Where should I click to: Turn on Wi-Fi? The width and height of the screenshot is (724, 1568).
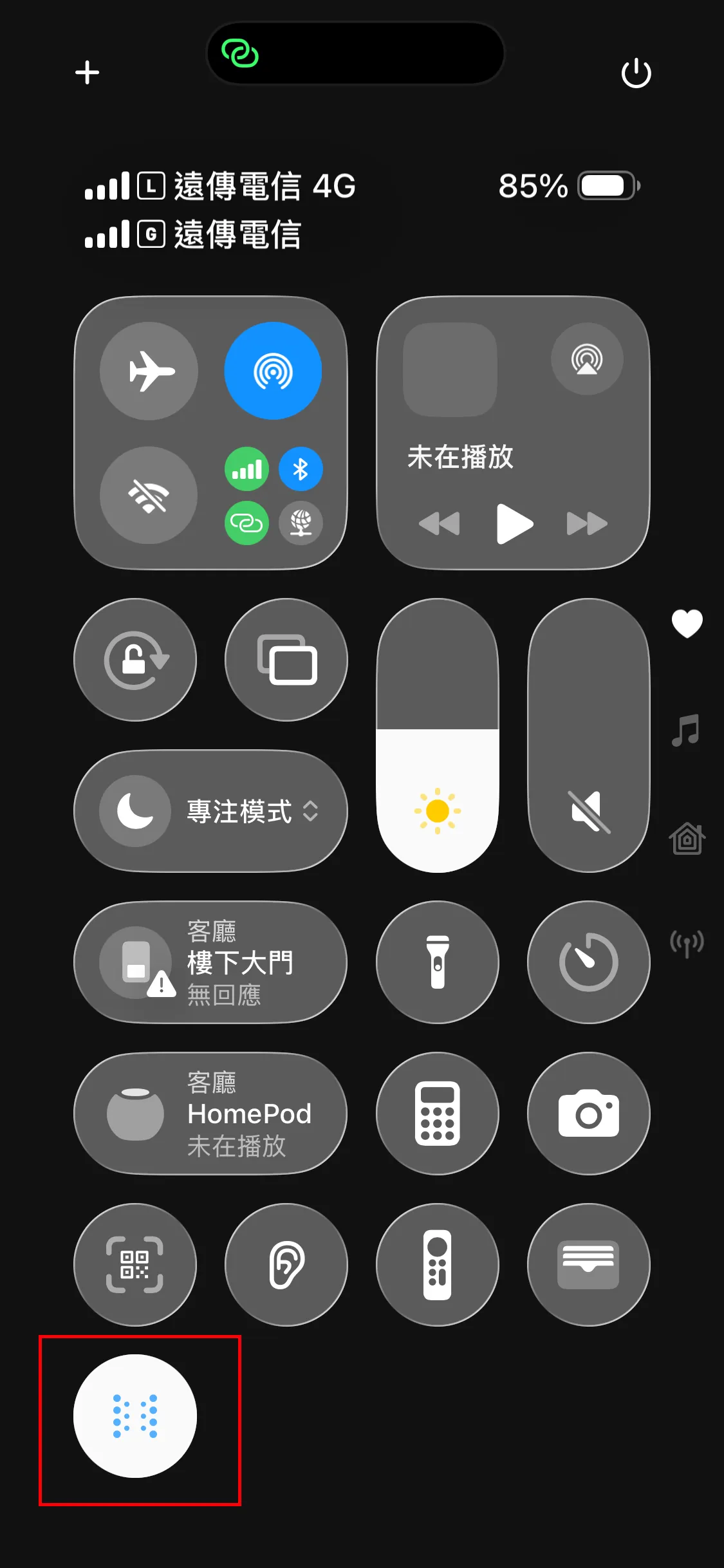tap(149, 496)
